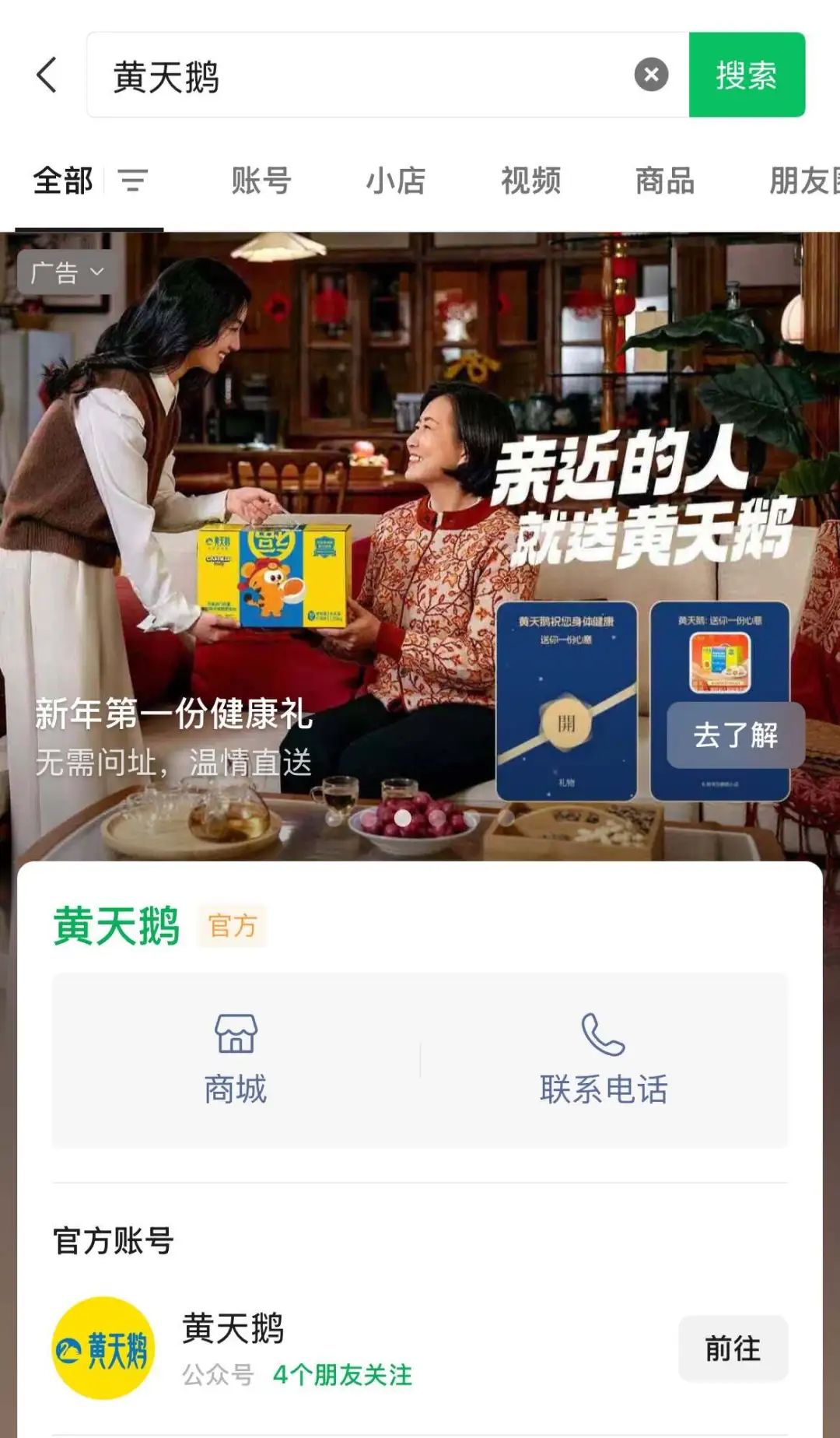This screenshot has height=1438, width=840.
Task: Tap 联系电话 to call the brand
Action: [x=604, y=1060]
